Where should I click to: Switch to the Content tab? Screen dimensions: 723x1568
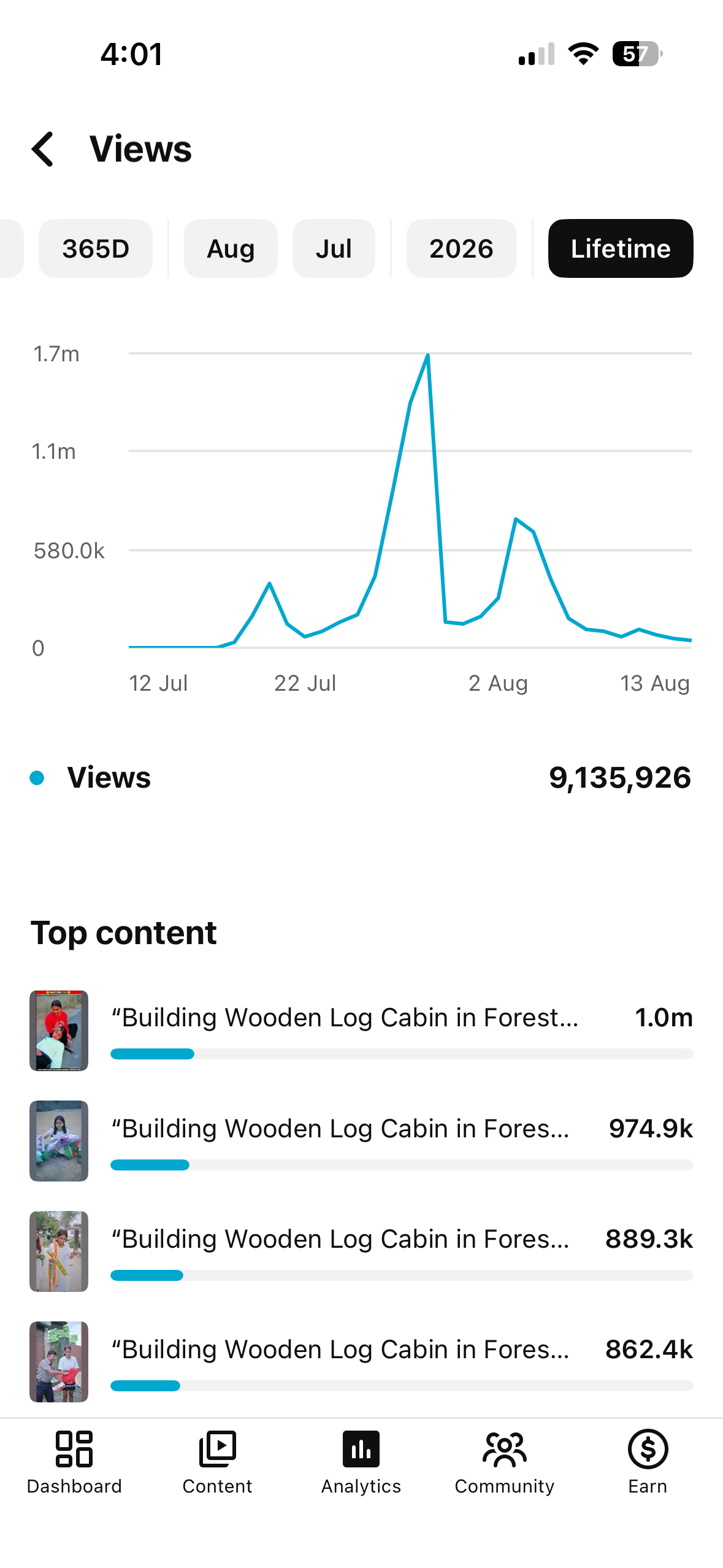217,1462
